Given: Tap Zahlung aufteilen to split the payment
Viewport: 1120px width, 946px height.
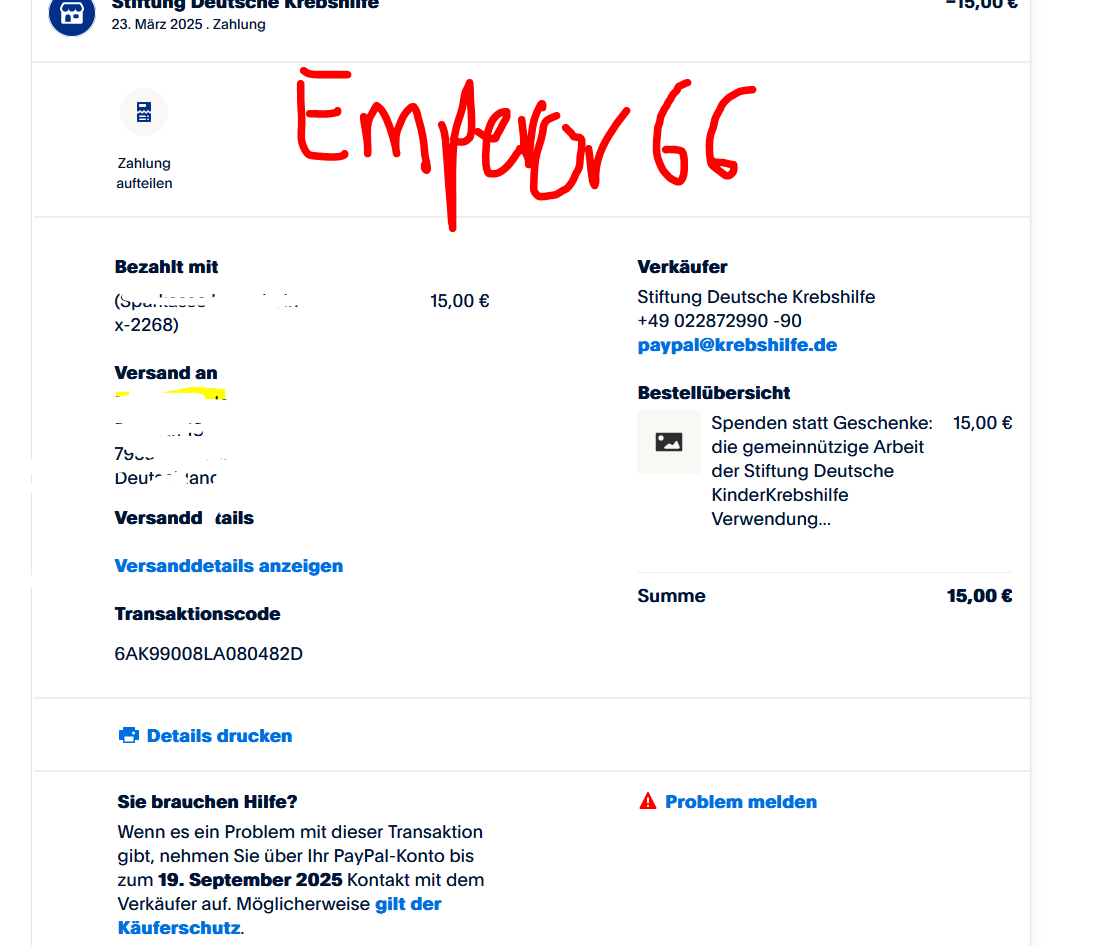Looking at the screenshot, I should coord(144,112).
